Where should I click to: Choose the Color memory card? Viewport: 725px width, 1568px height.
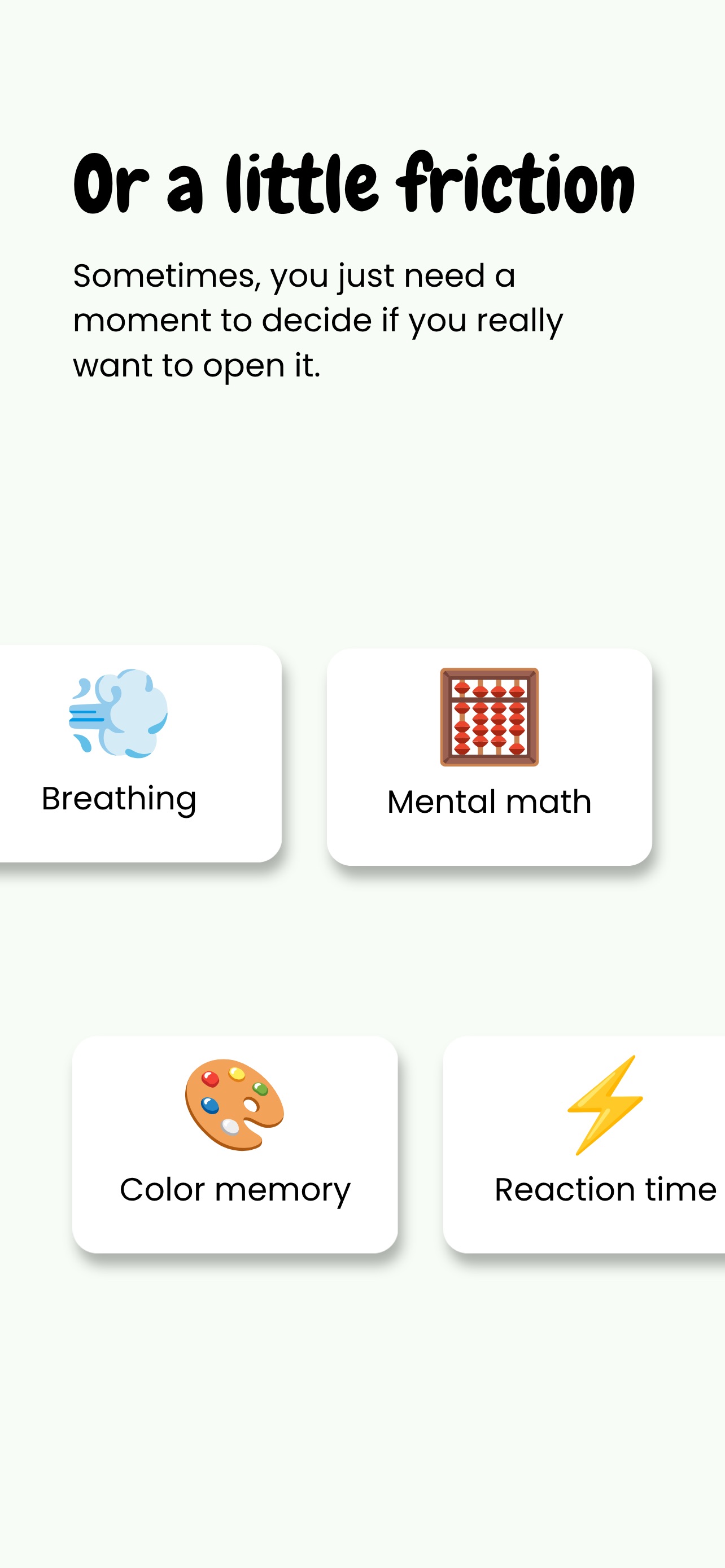235,1144
